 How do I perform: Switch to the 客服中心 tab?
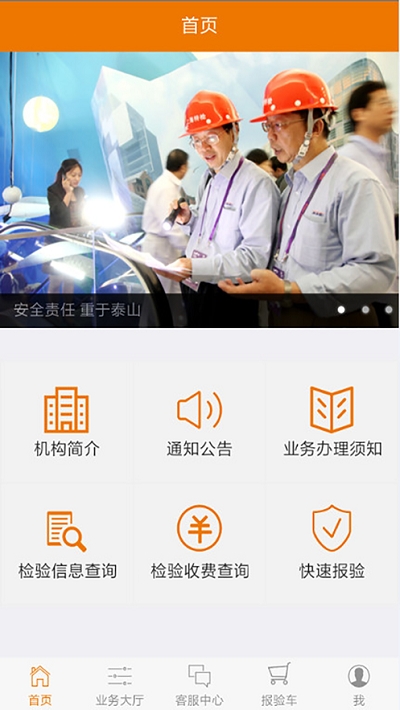[x=199, y=685]
